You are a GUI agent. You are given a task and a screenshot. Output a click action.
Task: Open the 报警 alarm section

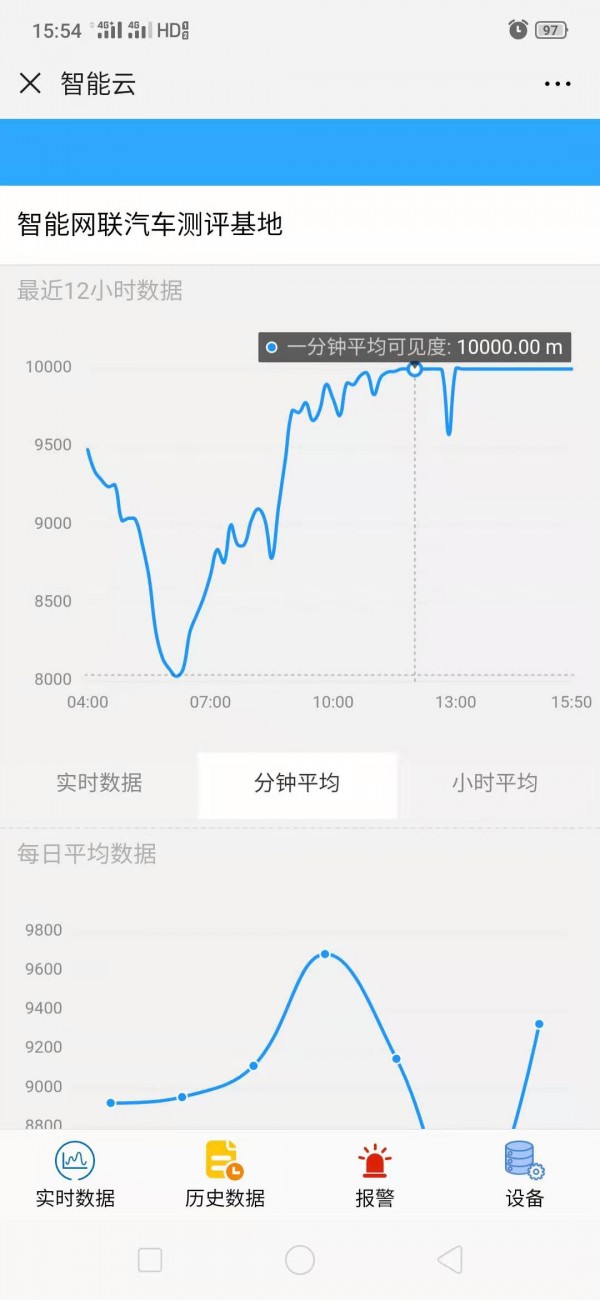coord(375,1175)
